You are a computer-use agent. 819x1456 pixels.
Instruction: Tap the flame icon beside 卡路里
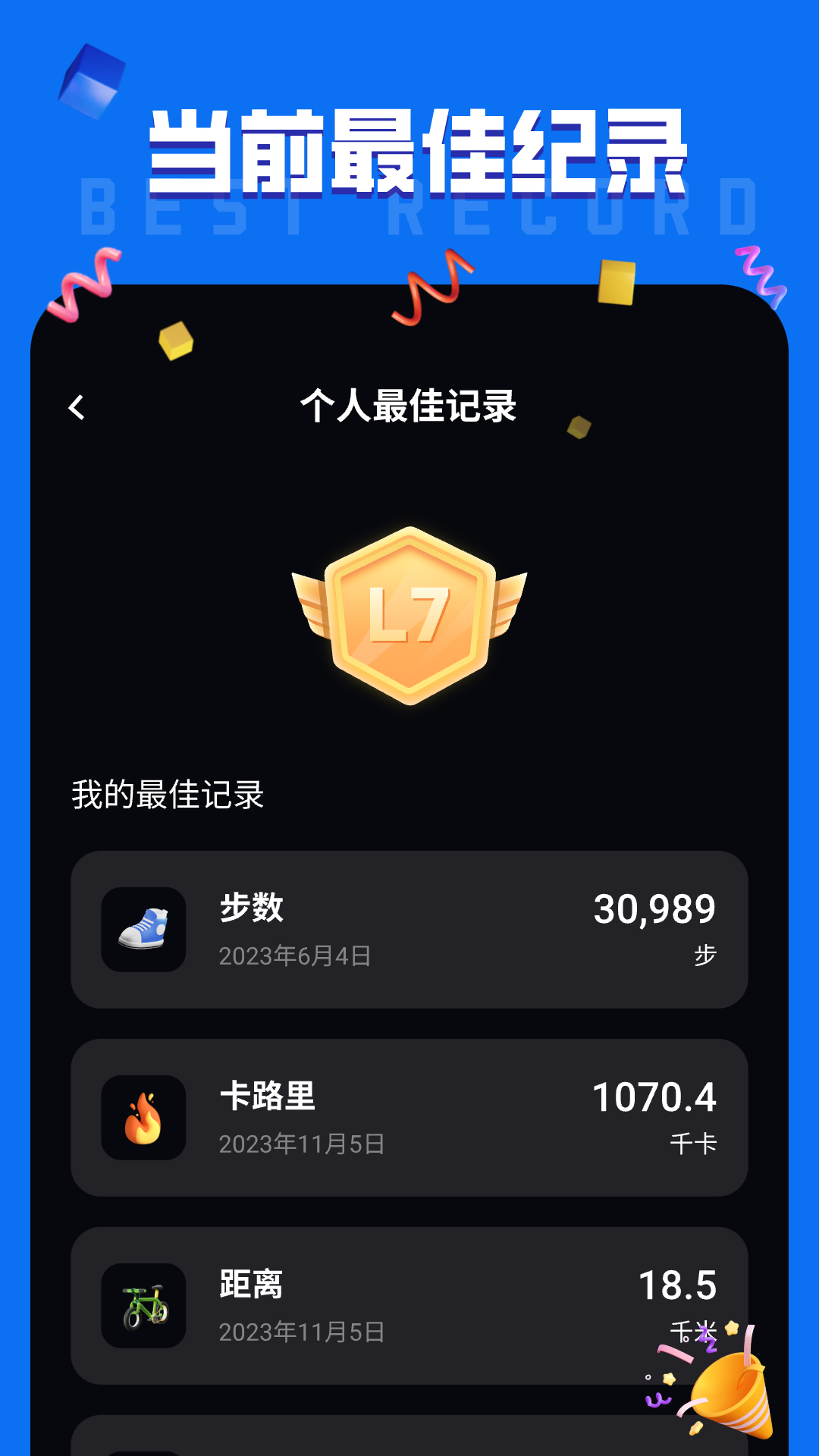click(144, 1119)
